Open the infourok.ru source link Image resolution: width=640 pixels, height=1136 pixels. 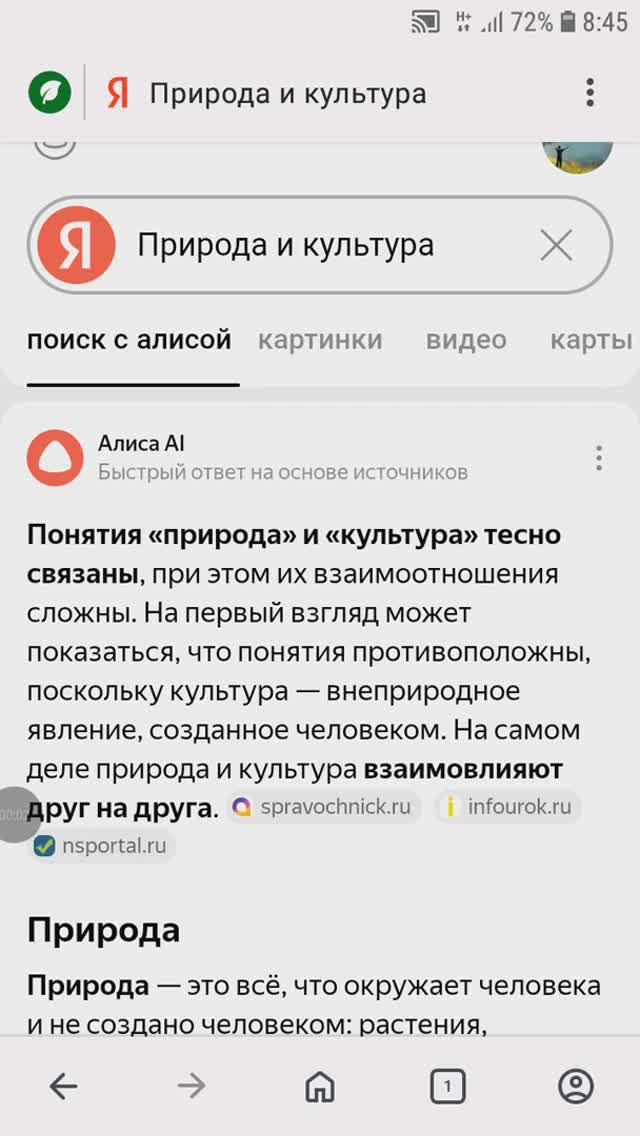pyautogui.click(x=508, y=807)
